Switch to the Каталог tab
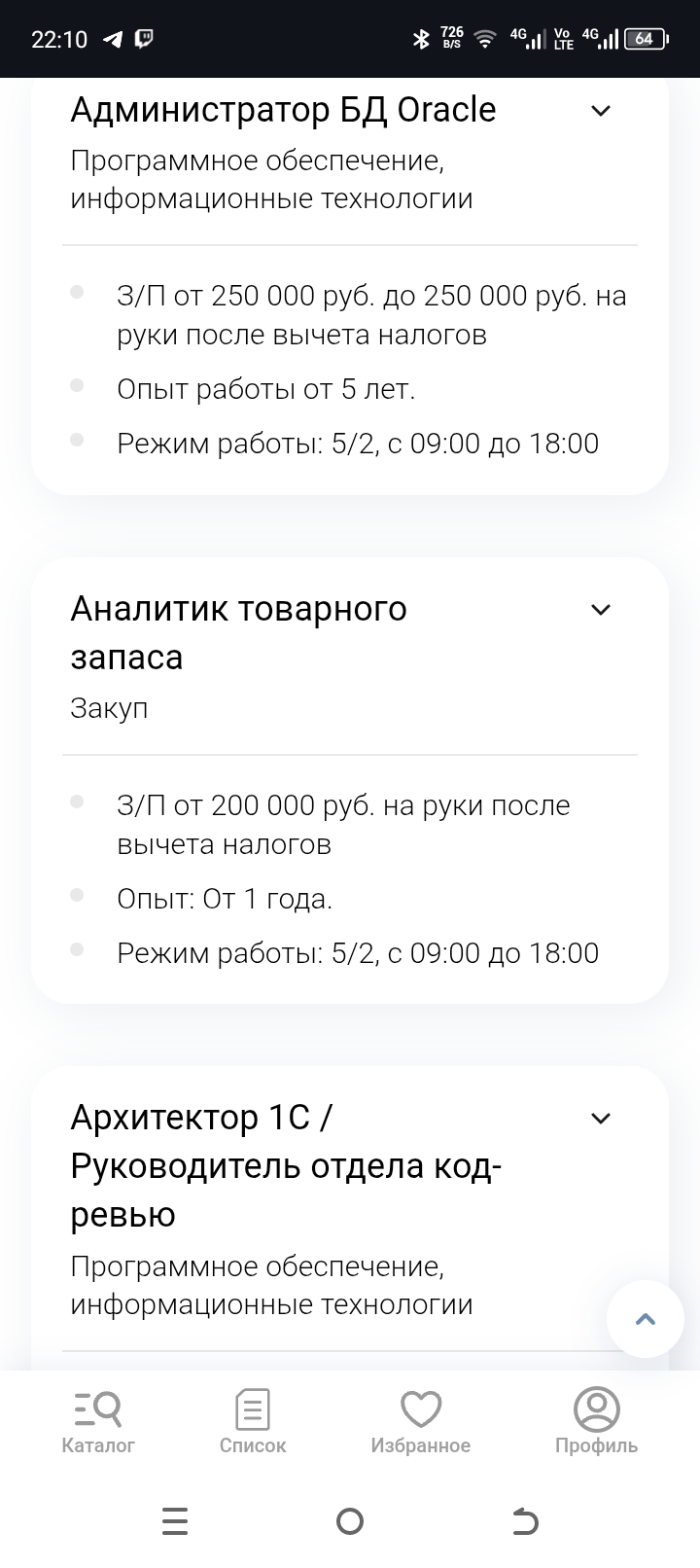The width and height of the screenshot is (700, 1568). (x=98, y=1421)
